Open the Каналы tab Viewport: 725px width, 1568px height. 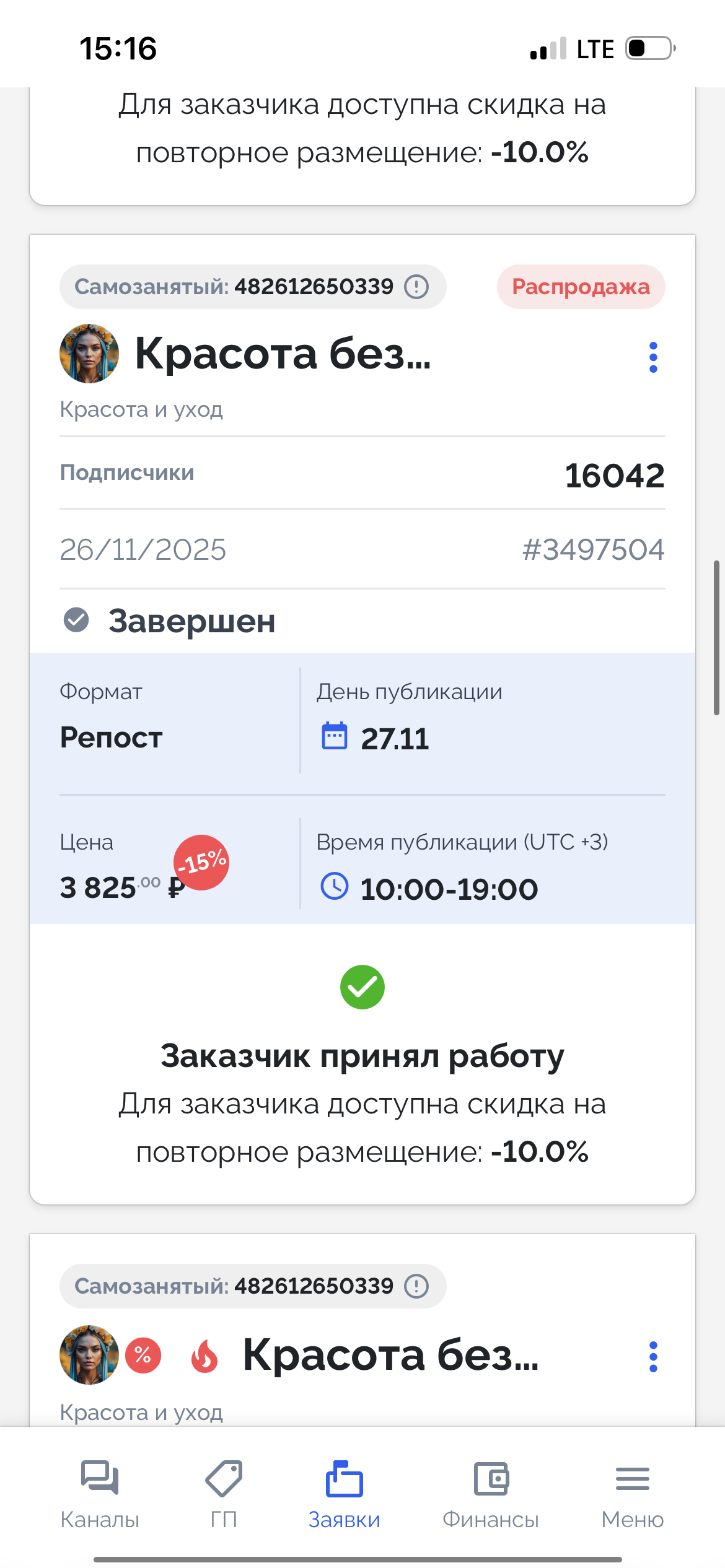click(100, 1494)
